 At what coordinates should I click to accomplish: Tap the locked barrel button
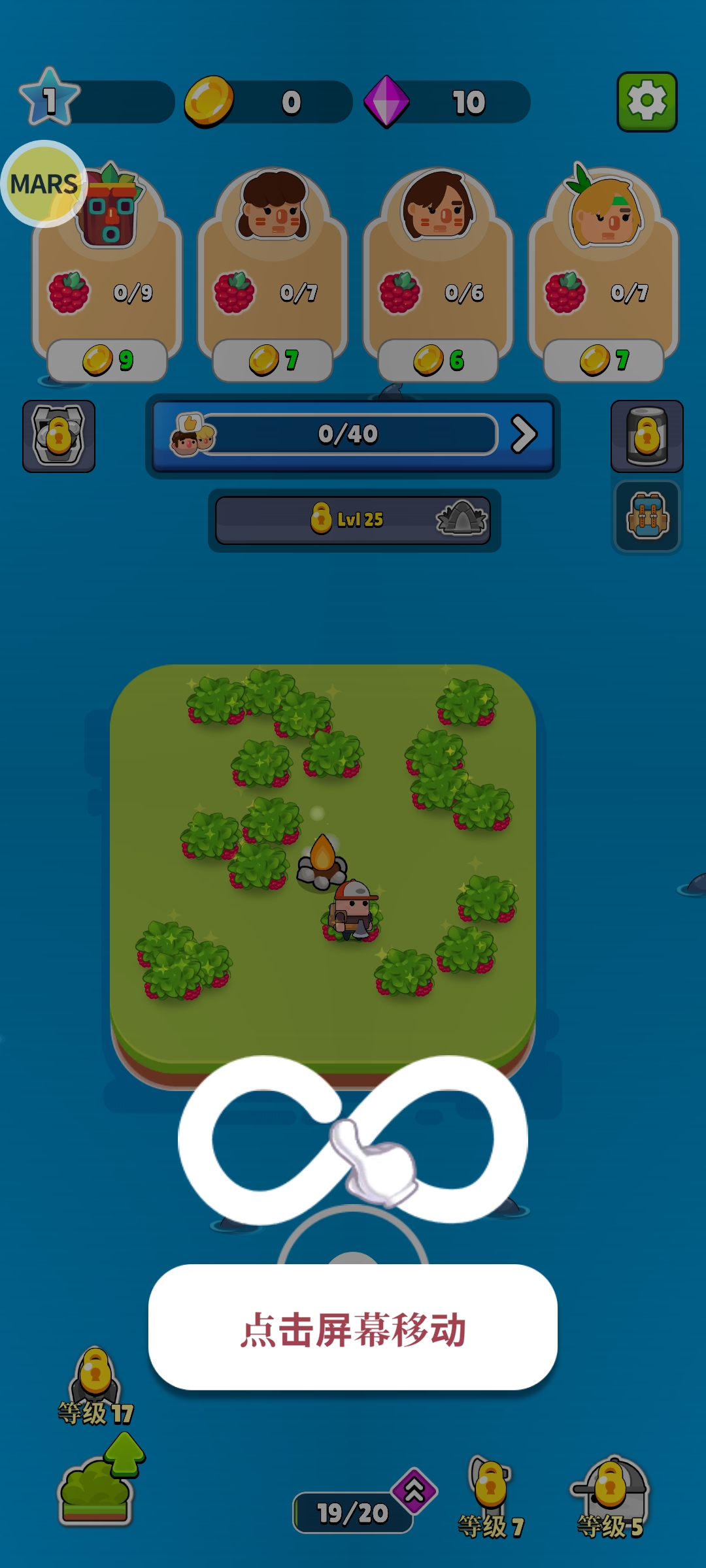click(x=647, y=436)
